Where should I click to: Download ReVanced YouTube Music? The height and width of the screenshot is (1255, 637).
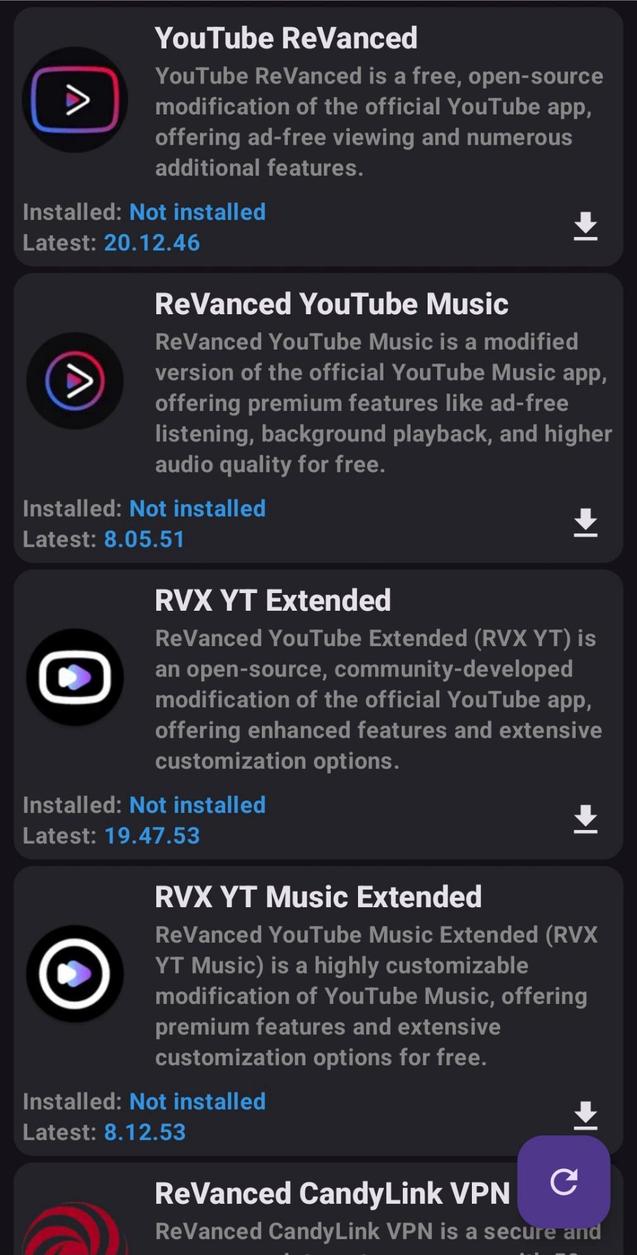click(585, 523)
